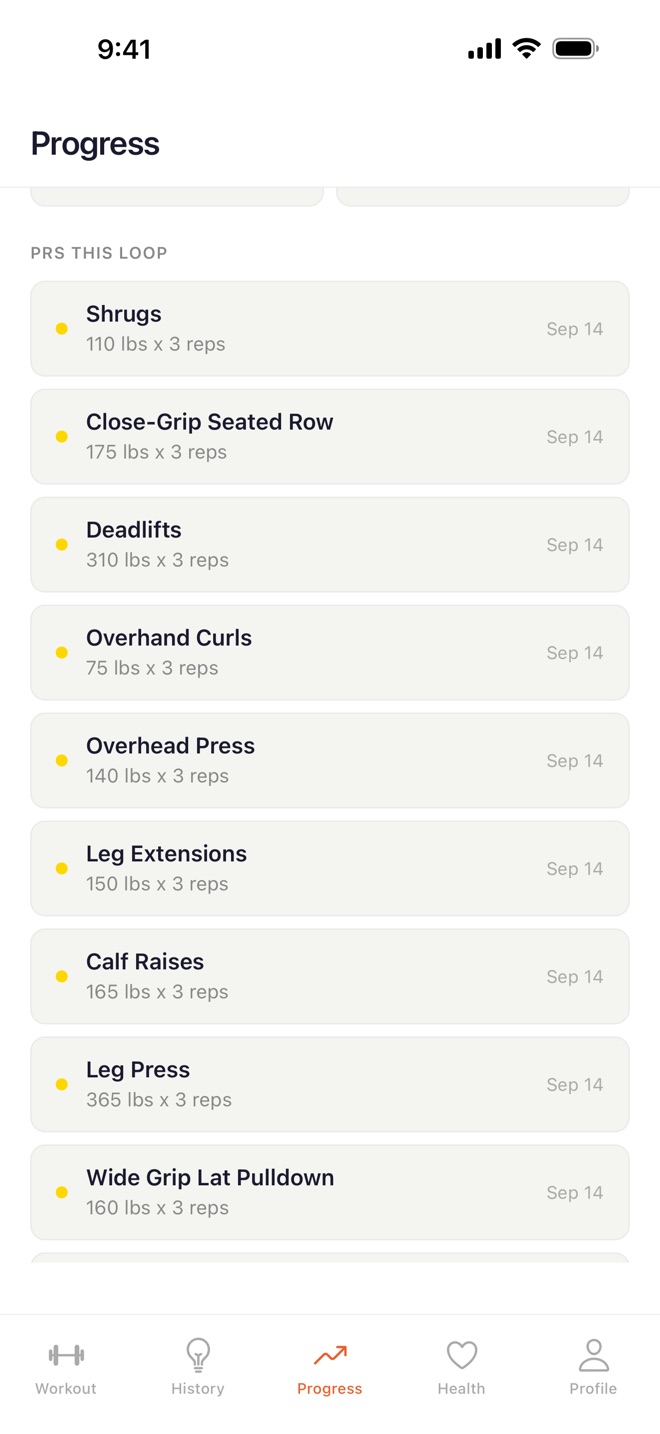Screen dimensions: 660x1434
Task: Open the Shrugs PR entry
Action: pos(330,329)
